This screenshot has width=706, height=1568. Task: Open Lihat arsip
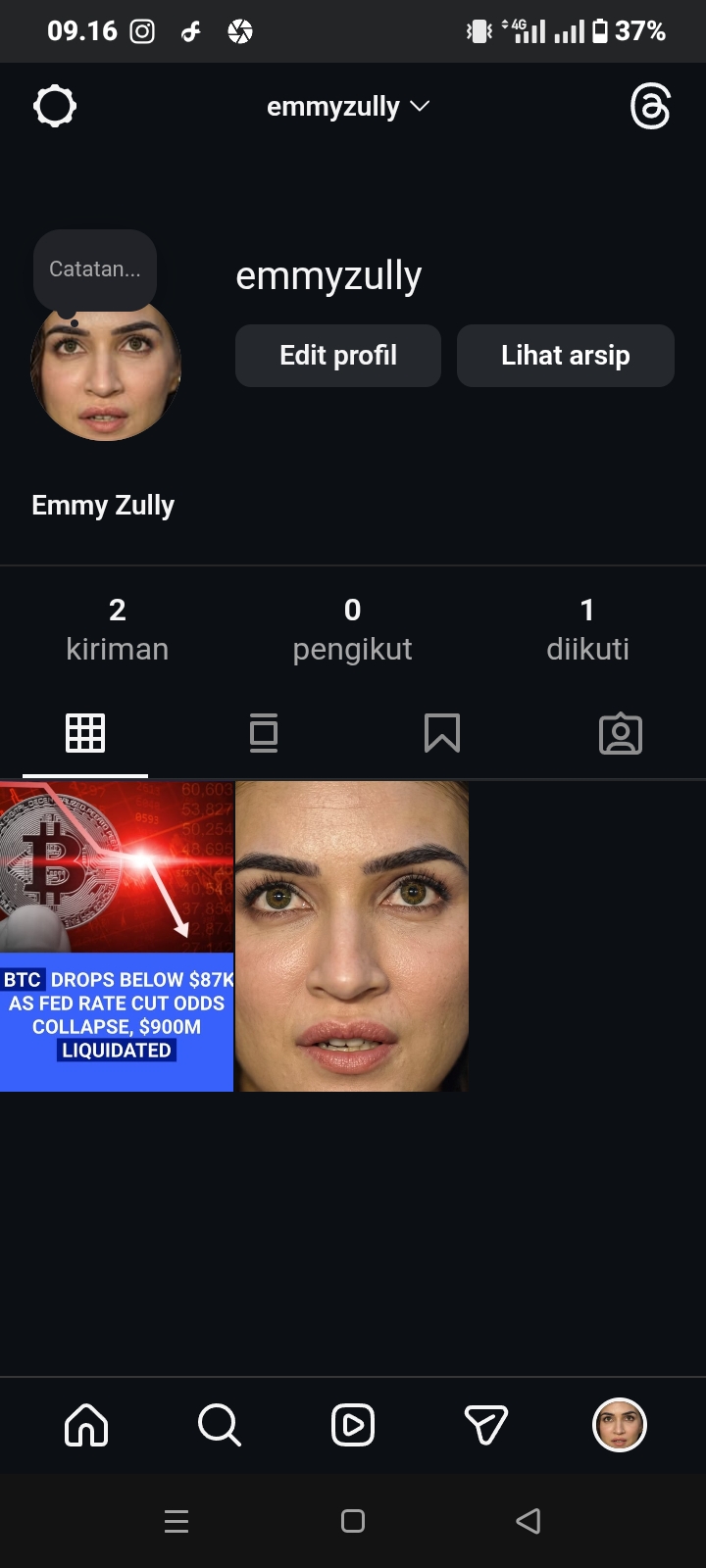[x=566, y=356]
